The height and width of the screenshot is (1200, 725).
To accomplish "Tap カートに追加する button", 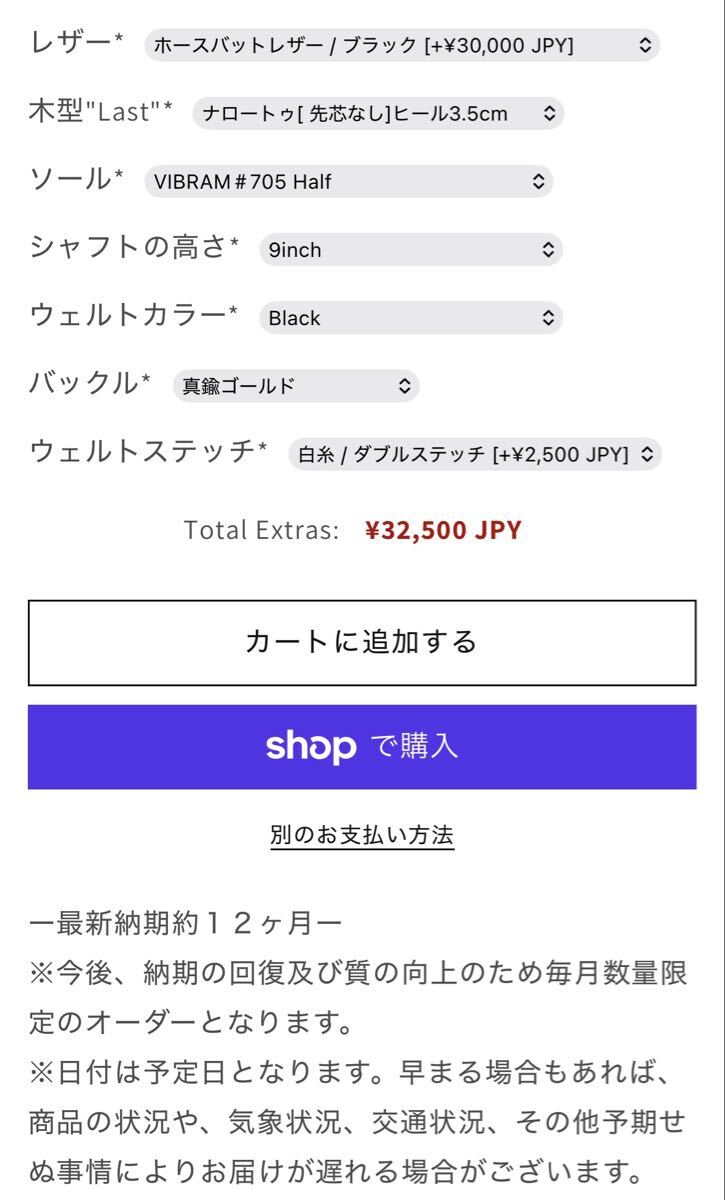I will (x=362, y=642).
